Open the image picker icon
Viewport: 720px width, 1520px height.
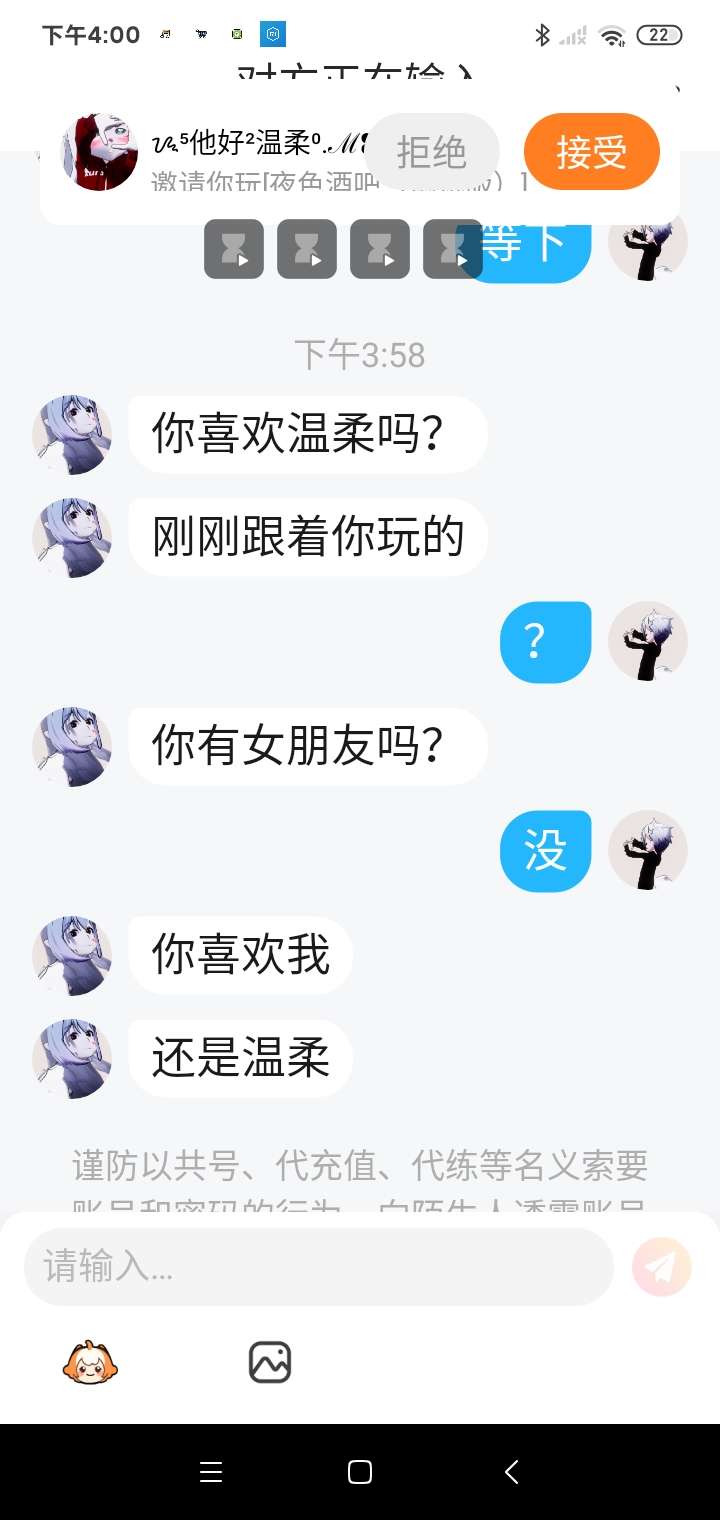[x=270, y=1362]
